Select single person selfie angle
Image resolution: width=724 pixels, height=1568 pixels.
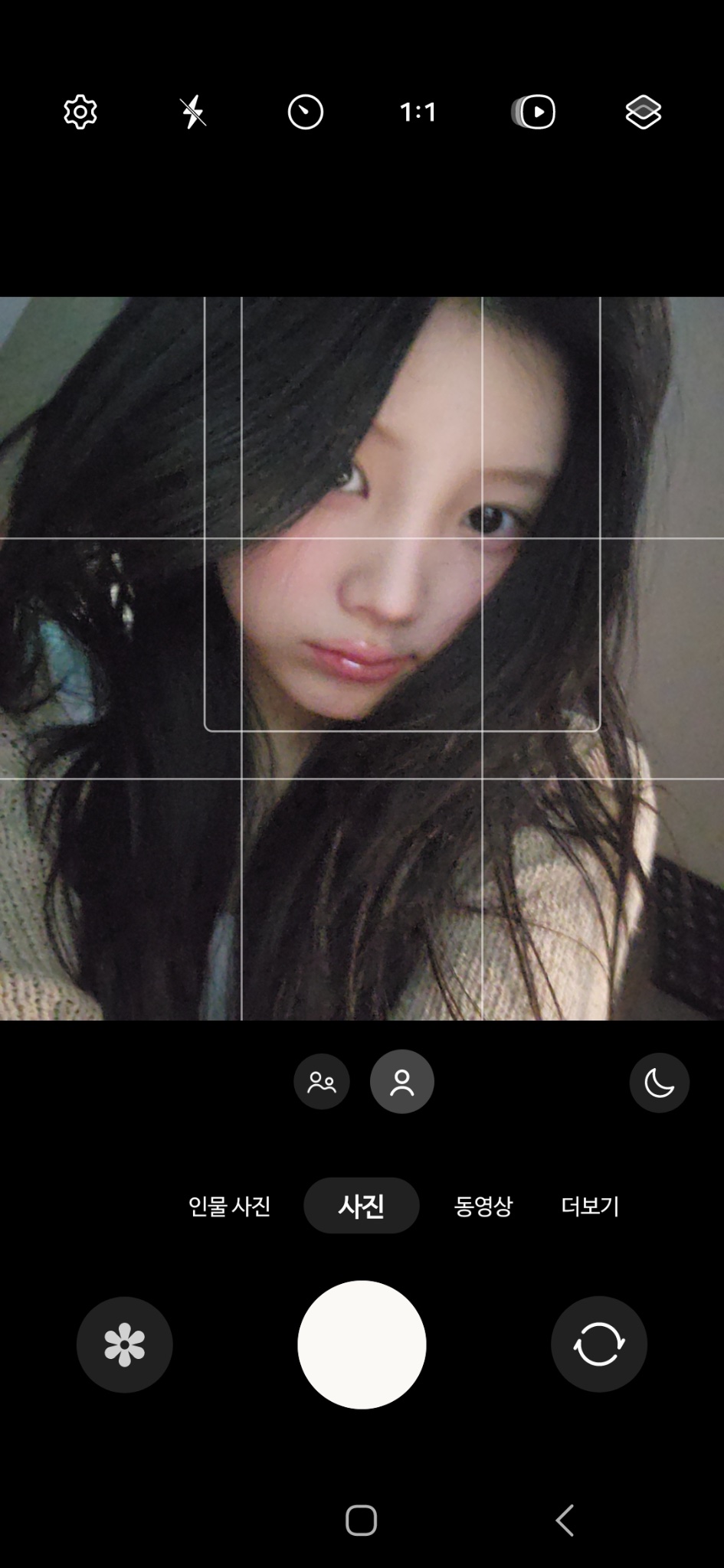[402, 1082]
